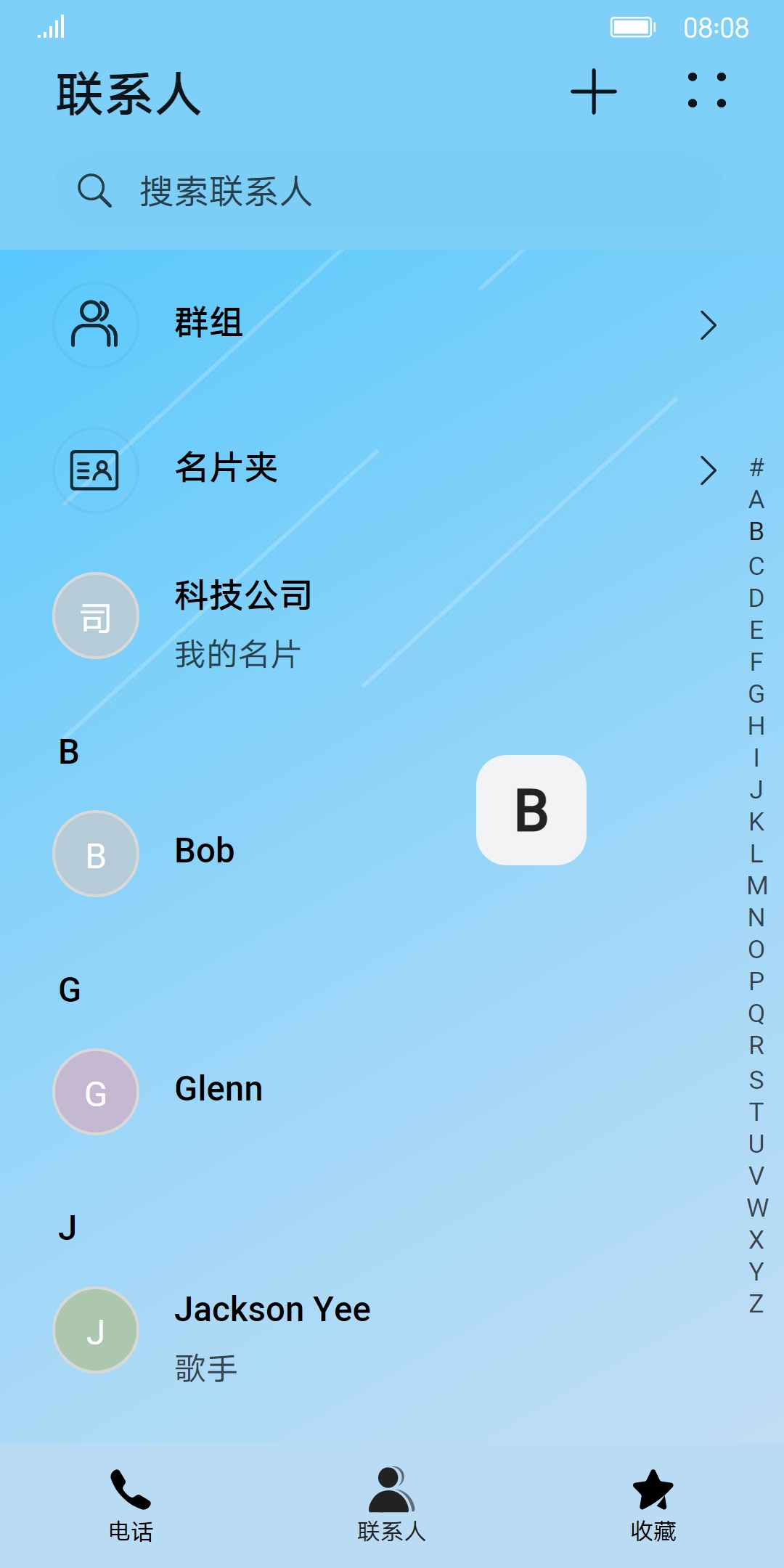
Task: Add a new contact with the plus icon
Action: click(x=593, y=92)
